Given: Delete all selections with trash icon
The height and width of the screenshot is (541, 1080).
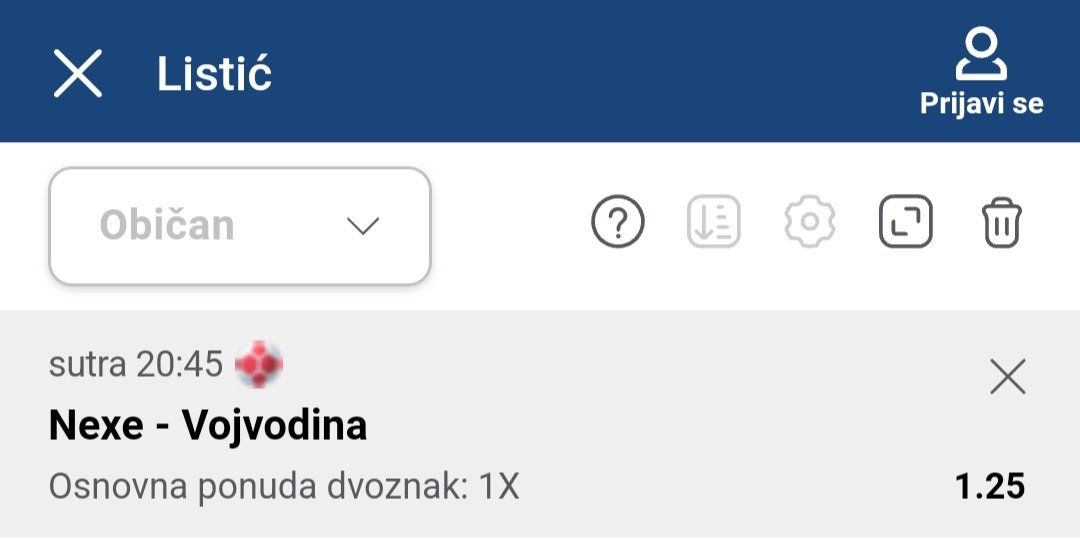Looking at the screenshot, I should (x=1001, y=222).
